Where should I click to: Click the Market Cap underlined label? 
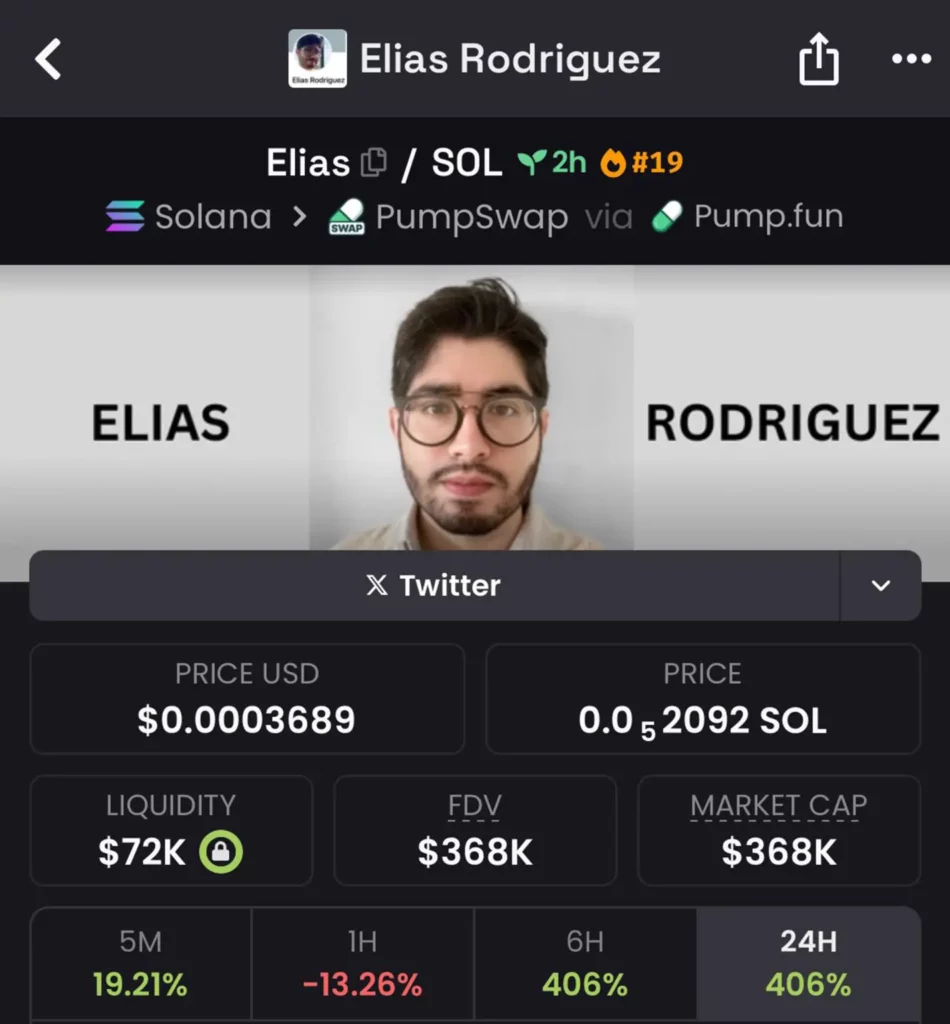pos(779,805)
